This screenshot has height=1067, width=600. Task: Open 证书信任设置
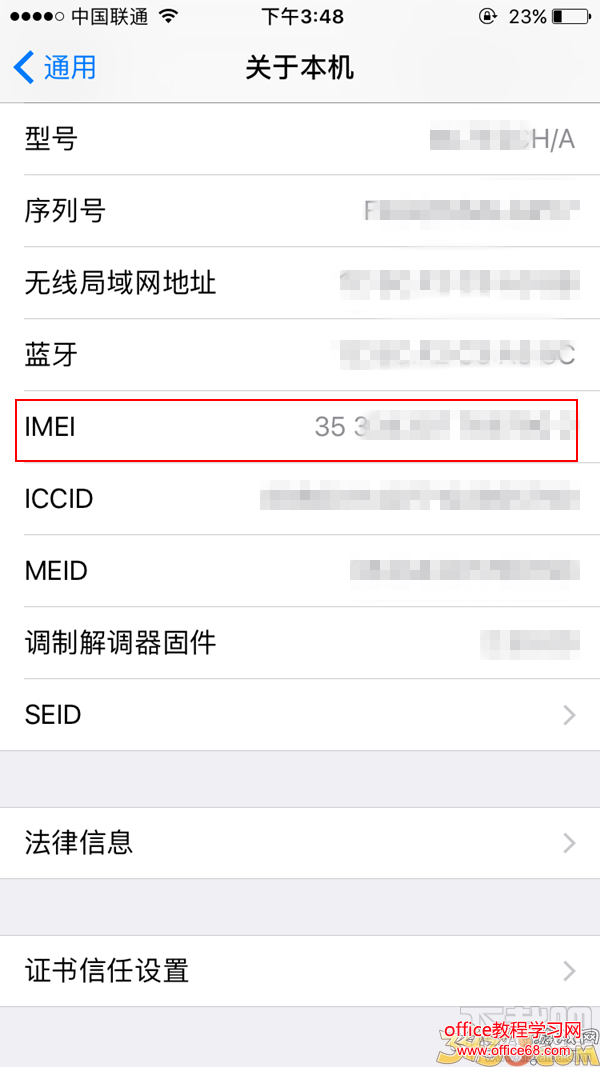tap(300, 971)
